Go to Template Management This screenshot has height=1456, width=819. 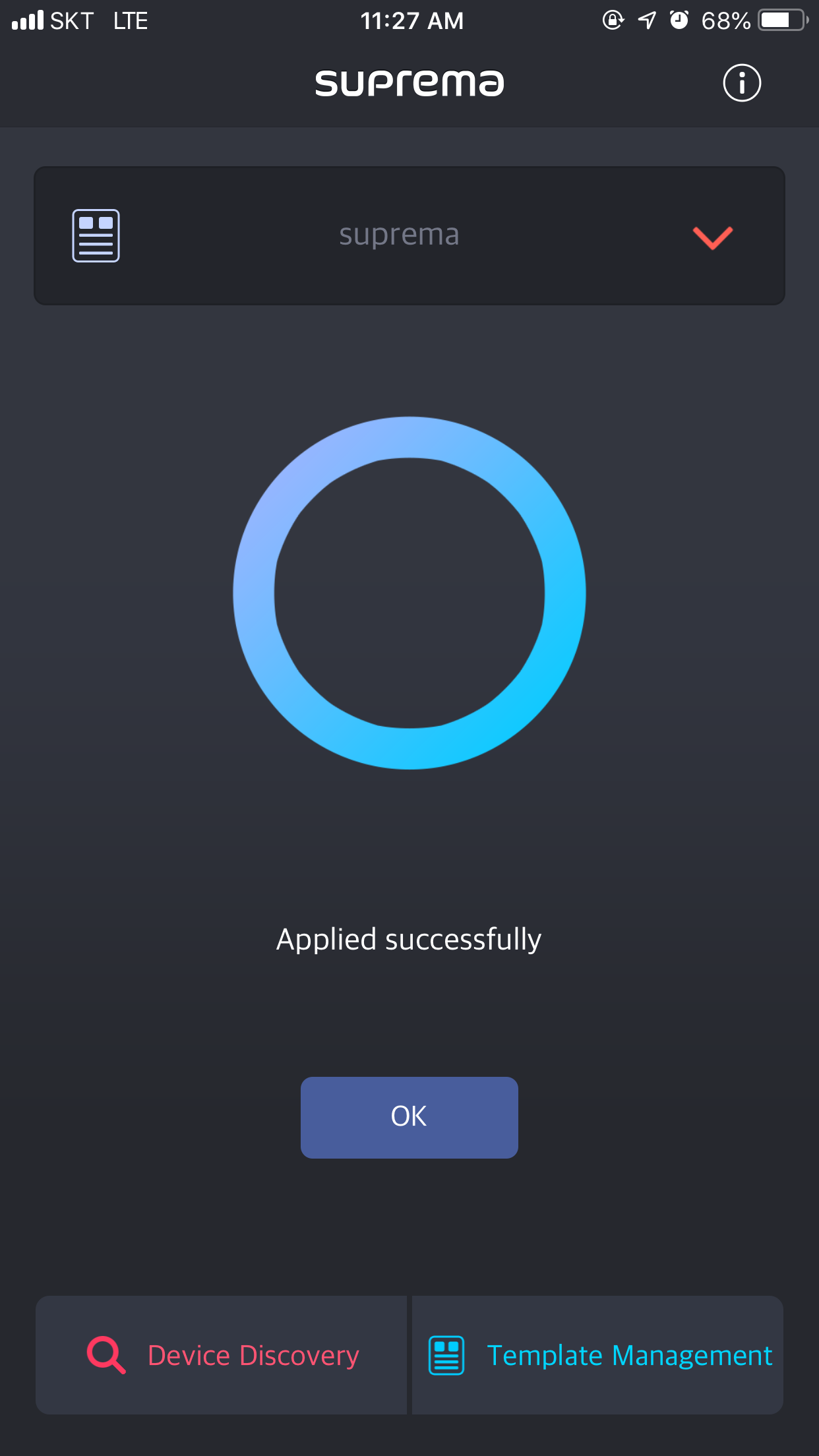[599, 1355]
